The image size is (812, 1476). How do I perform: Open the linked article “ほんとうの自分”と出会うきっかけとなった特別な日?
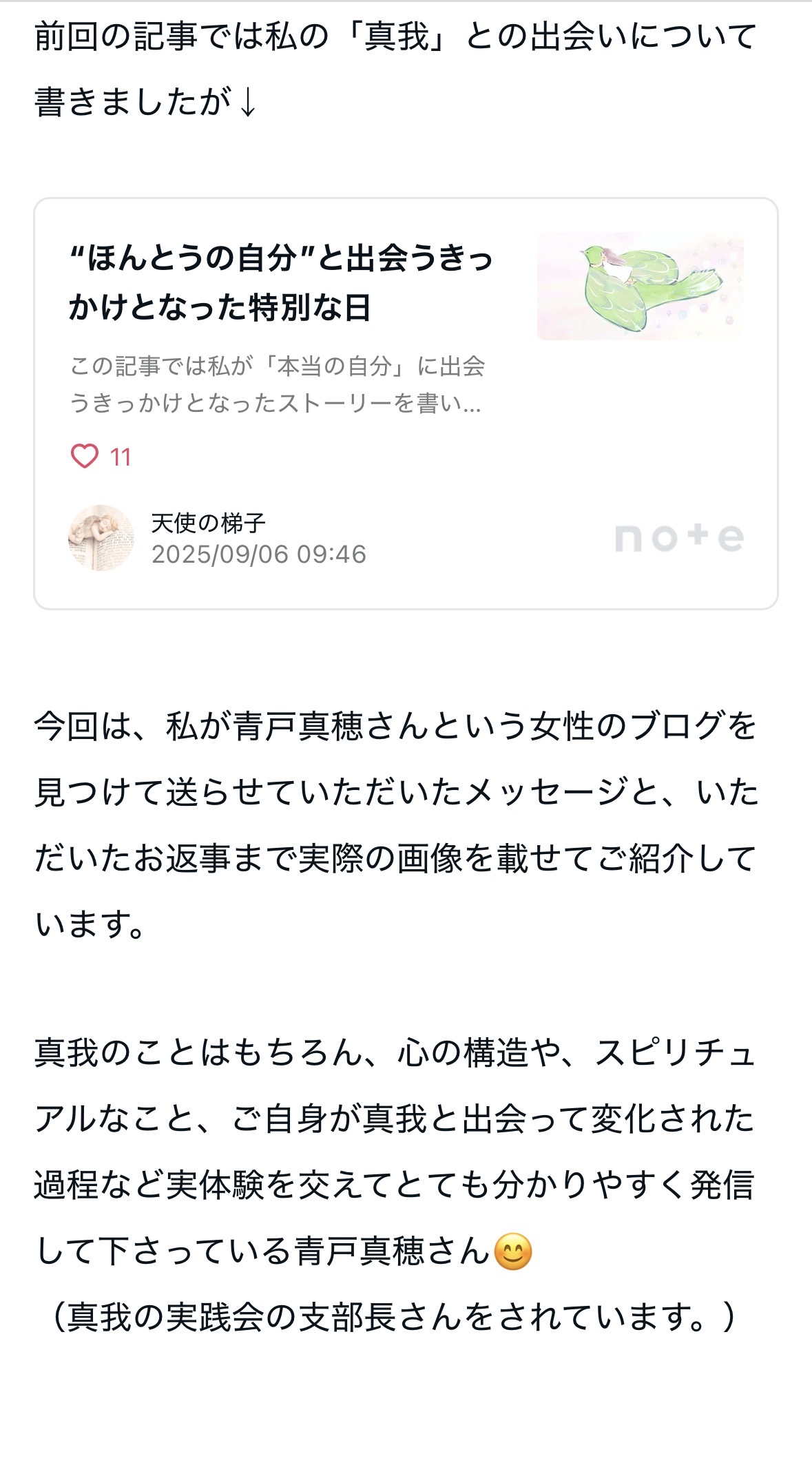282,283
